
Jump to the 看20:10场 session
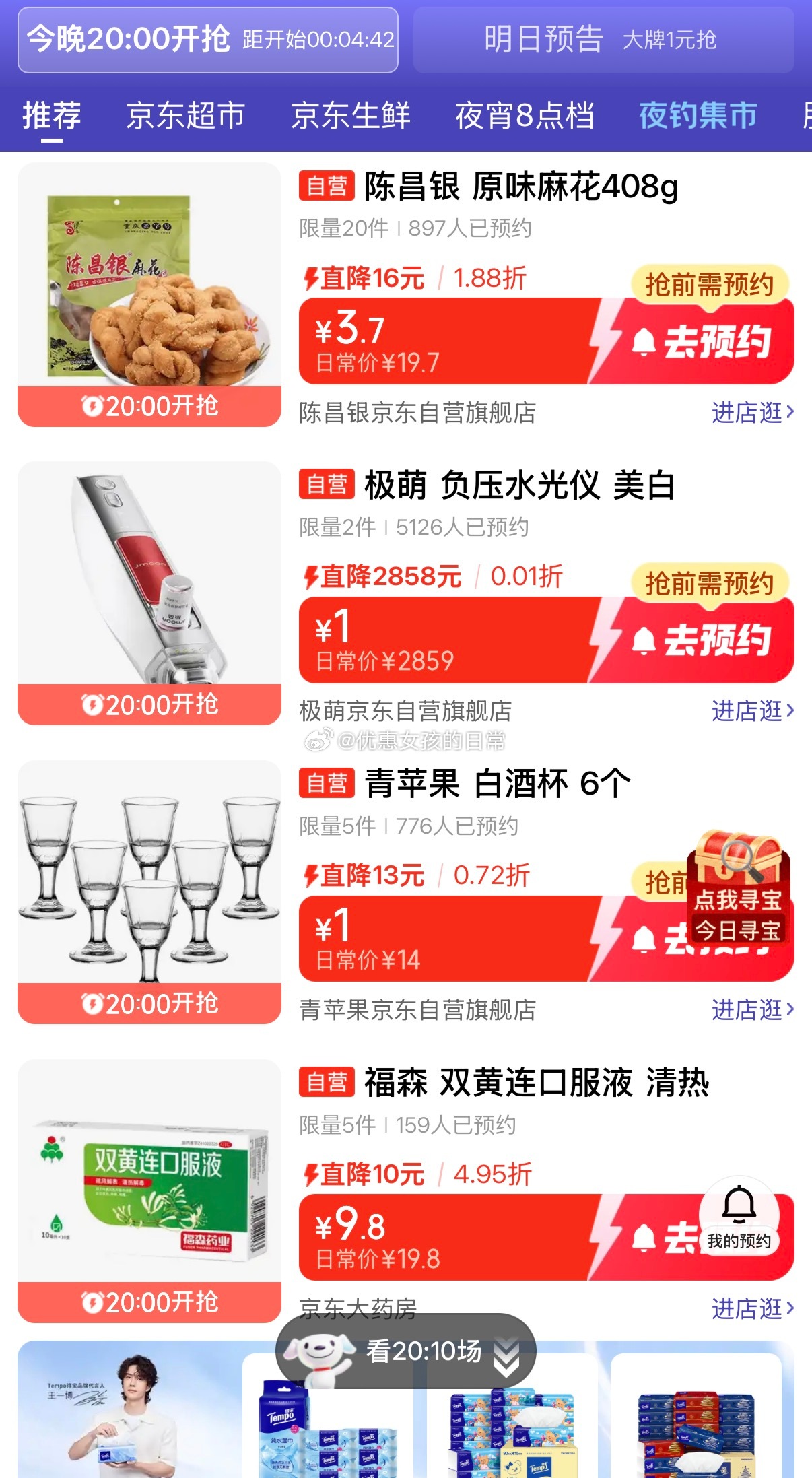(406, 1351)
